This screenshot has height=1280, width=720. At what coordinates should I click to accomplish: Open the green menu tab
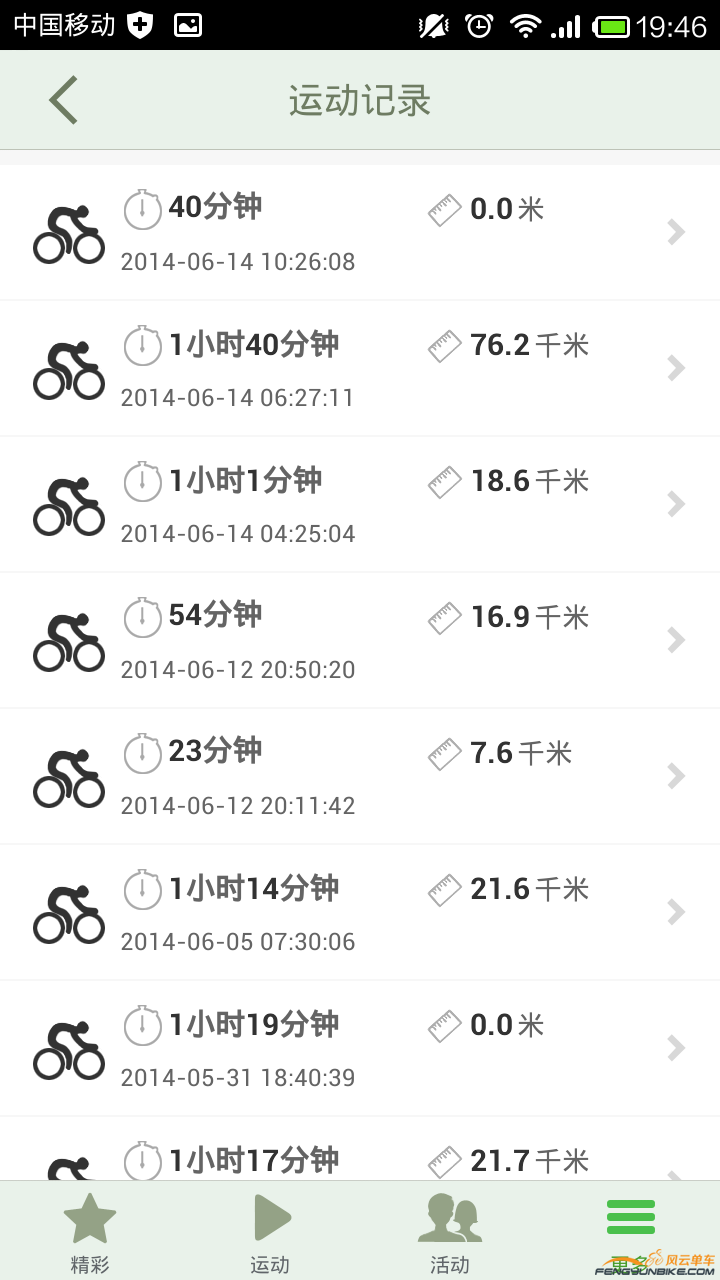tap(630, 1220)
